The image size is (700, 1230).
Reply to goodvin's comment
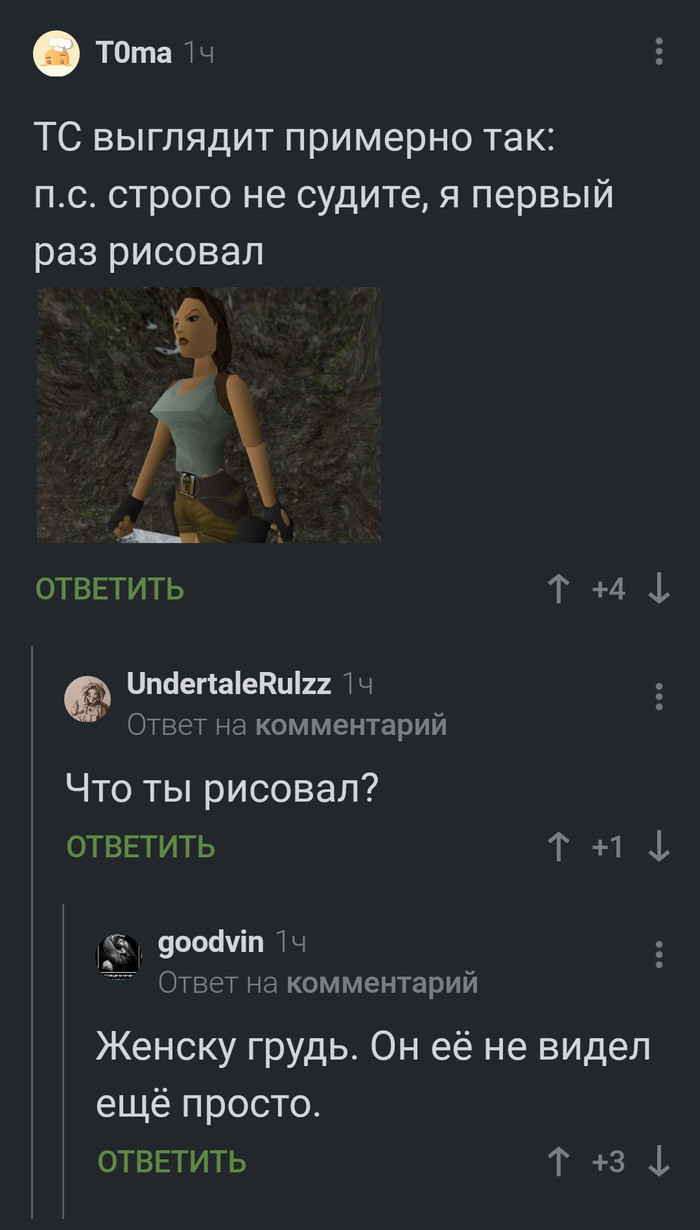(x=172, y=1161)
